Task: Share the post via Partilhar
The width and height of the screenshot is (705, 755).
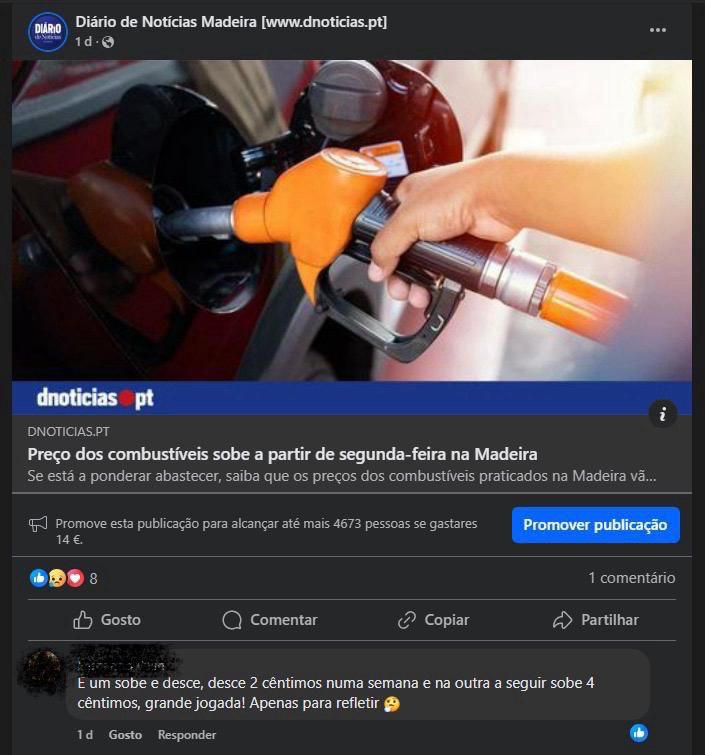Action: 596,620
